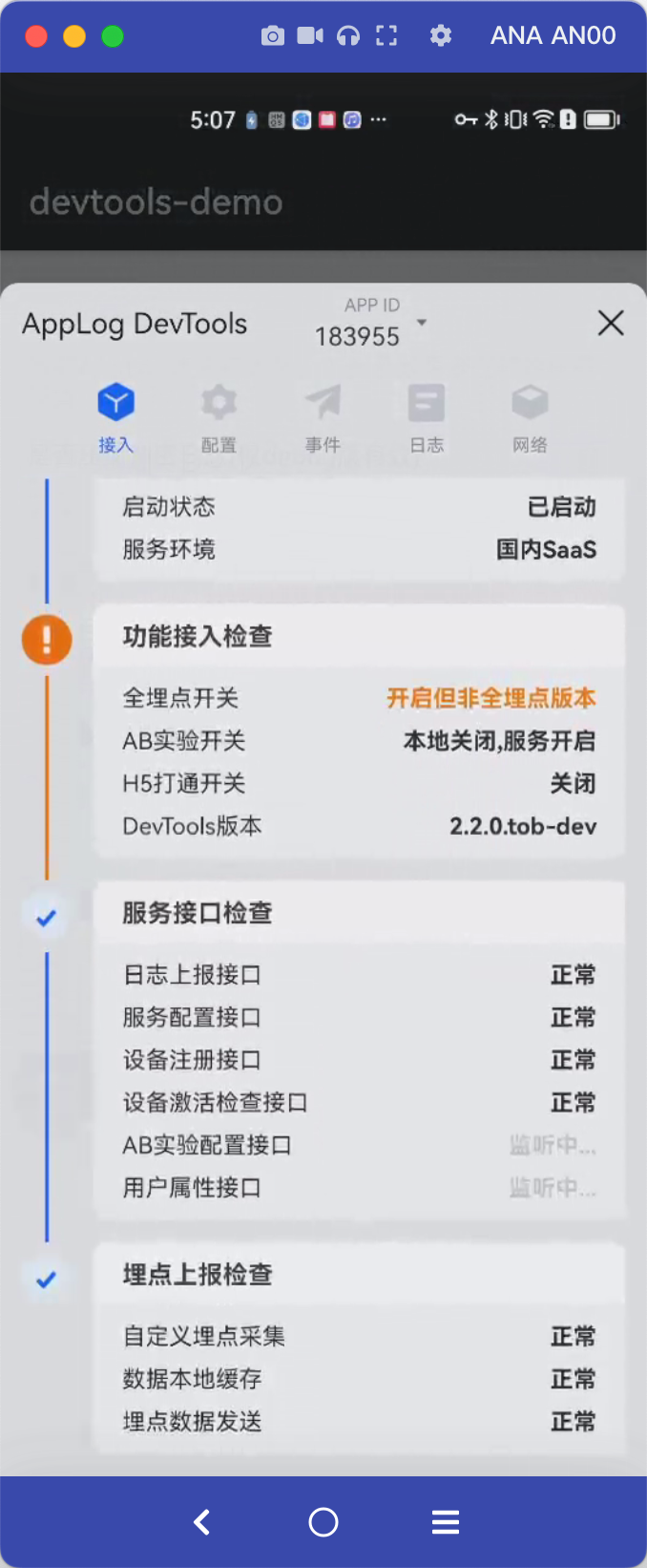Toggle audio with the headphones icon
Viewport: 647px width, 1568px height.
pos(348,36)
